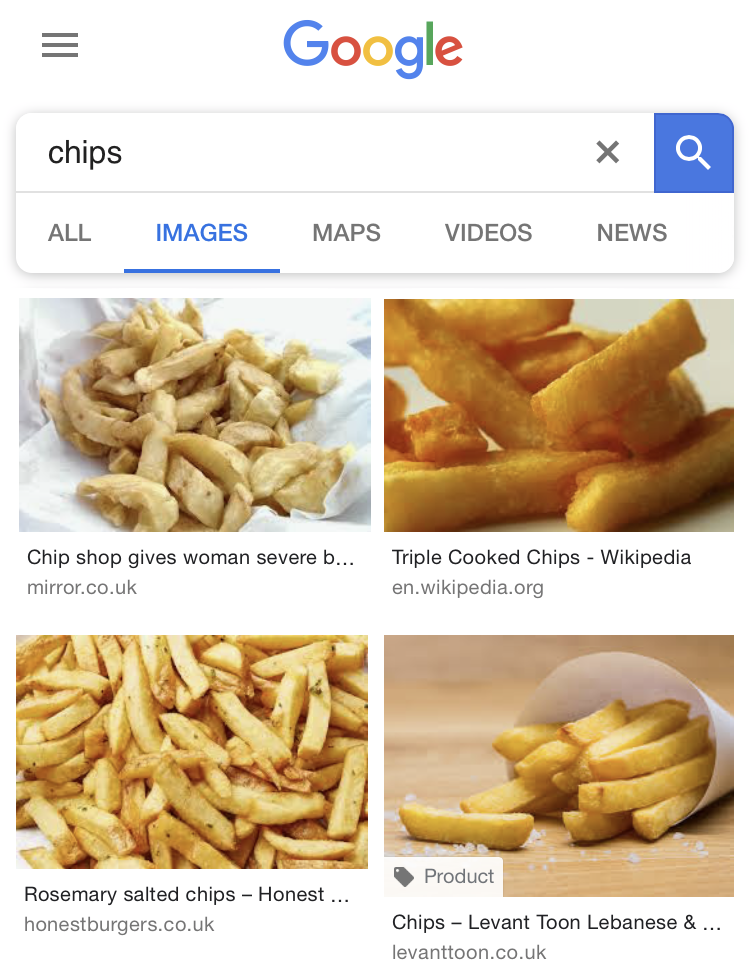Screen dimensions: 750x967
Task: Click the blue magnifying glass search icon
Action: pos(693,152)
